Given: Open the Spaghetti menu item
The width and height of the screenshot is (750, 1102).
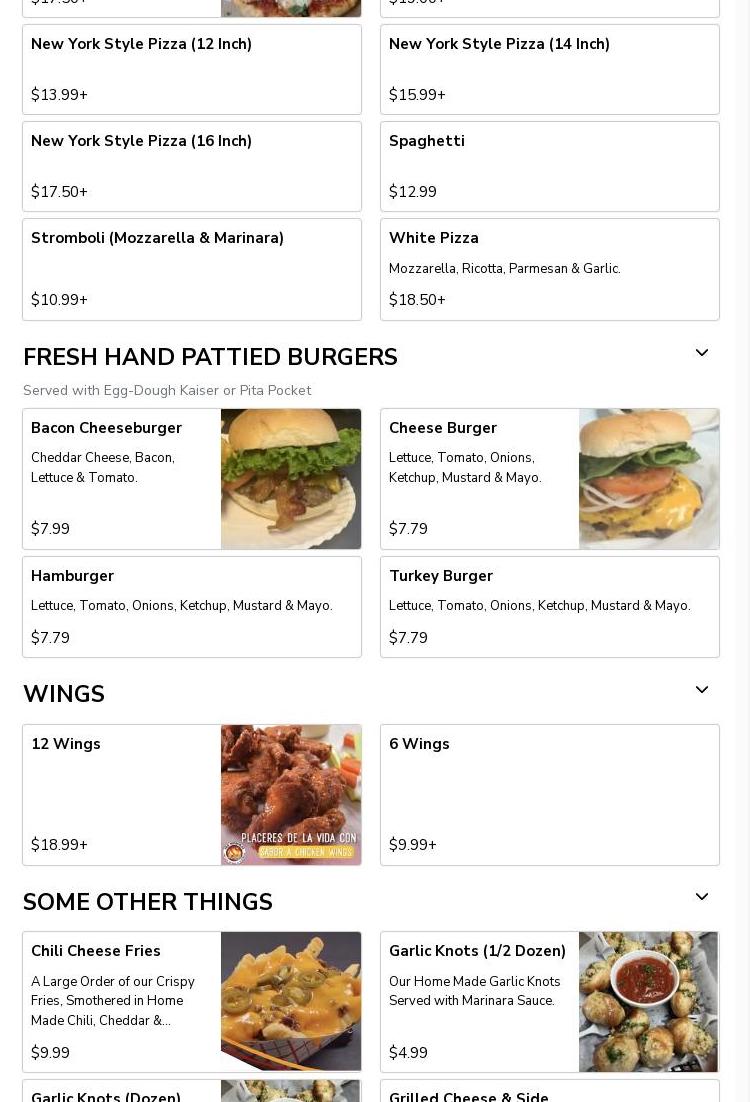Looking at the screenshot, I should [x=549, y=166].
